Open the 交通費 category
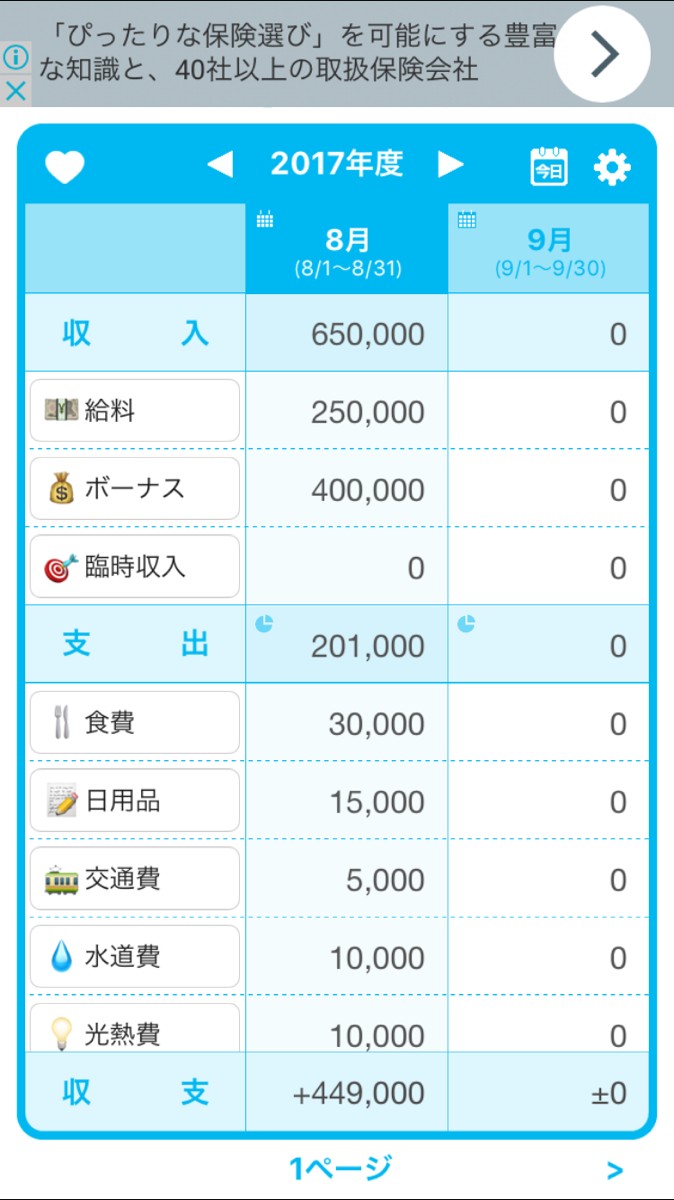The height and width of the screenshot is (1200, 674). tap(135, 879)
